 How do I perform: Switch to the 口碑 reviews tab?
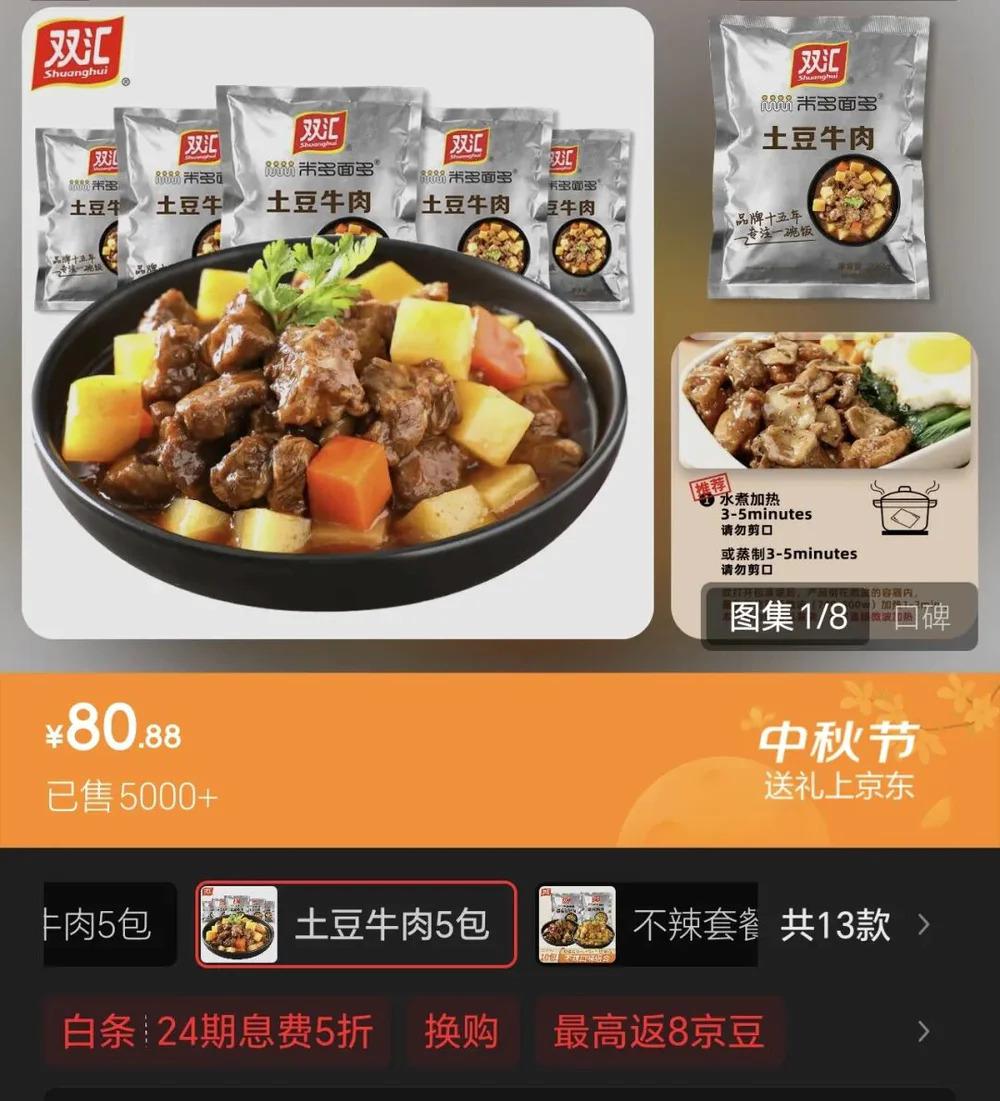922,616
